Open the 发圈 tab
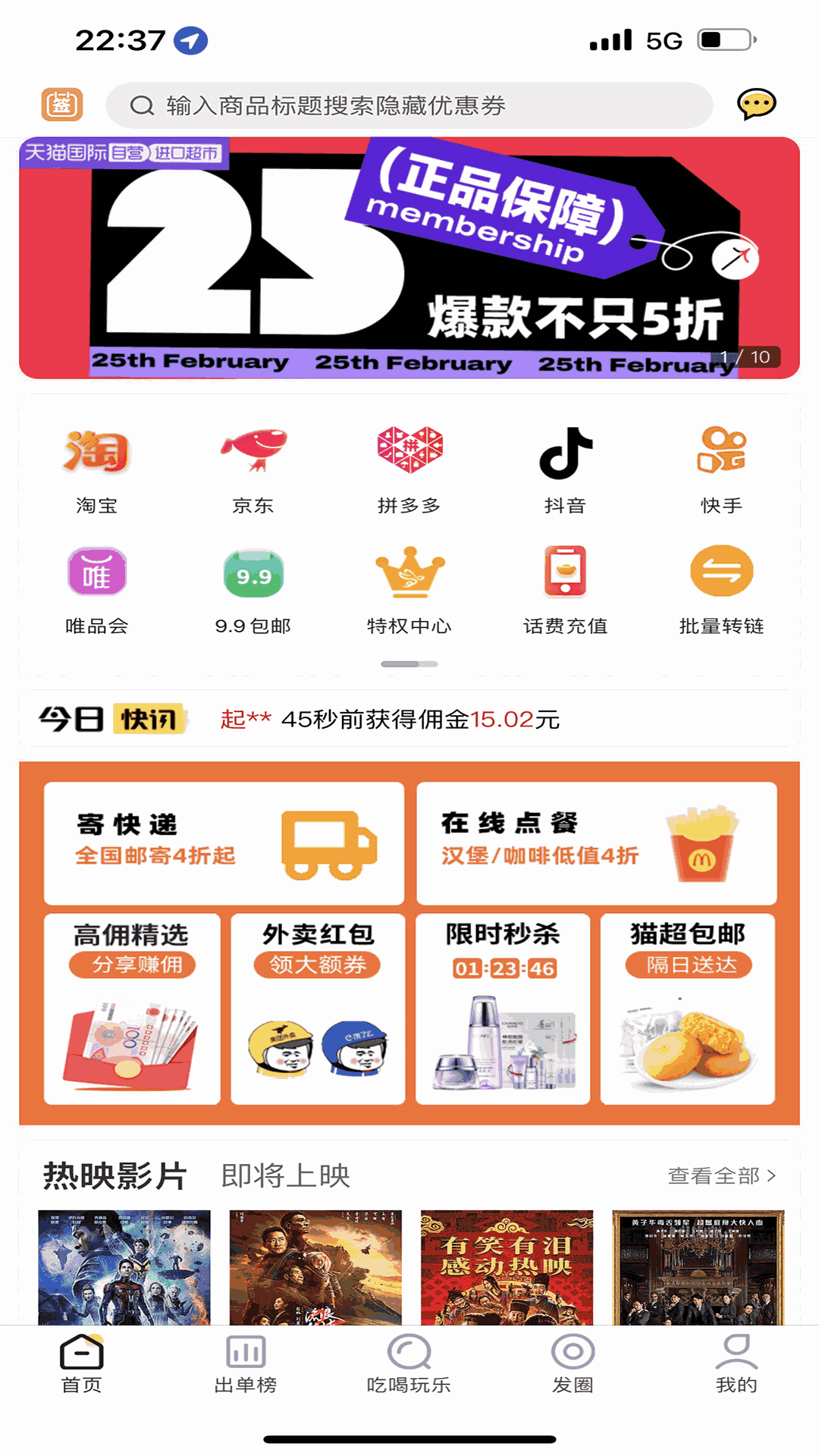Screen dimensions: 819x1456 tap(573, 1364)
